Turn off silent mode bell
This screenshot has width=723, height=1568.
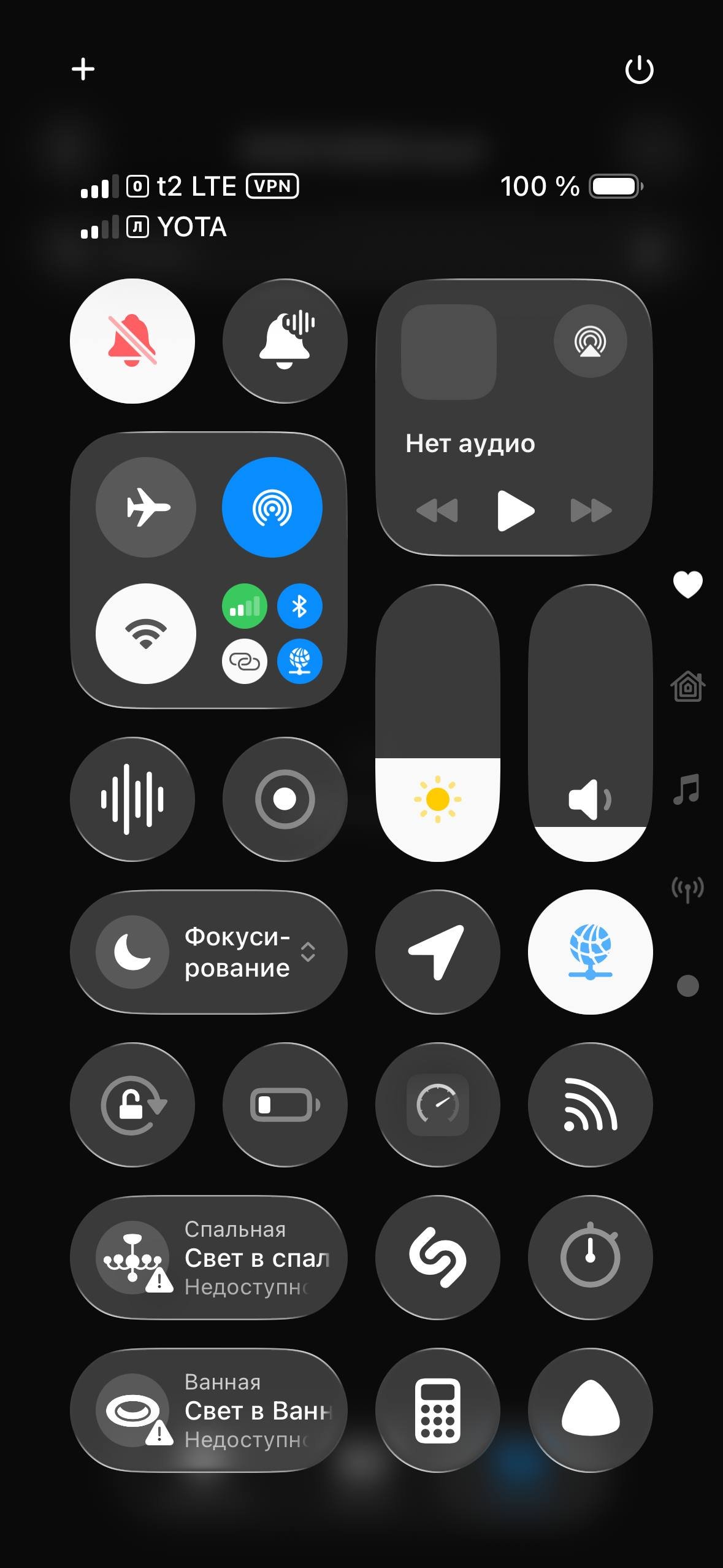(132, 341)
